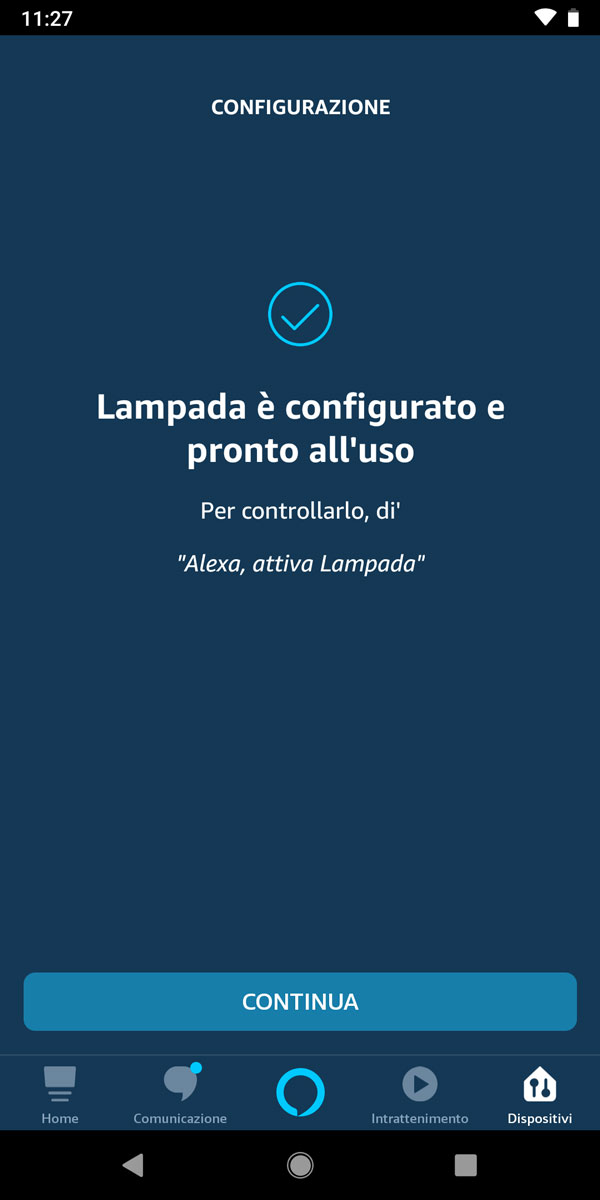
Task: Select the Dispositivi tab
Action: pos(540,1094)
